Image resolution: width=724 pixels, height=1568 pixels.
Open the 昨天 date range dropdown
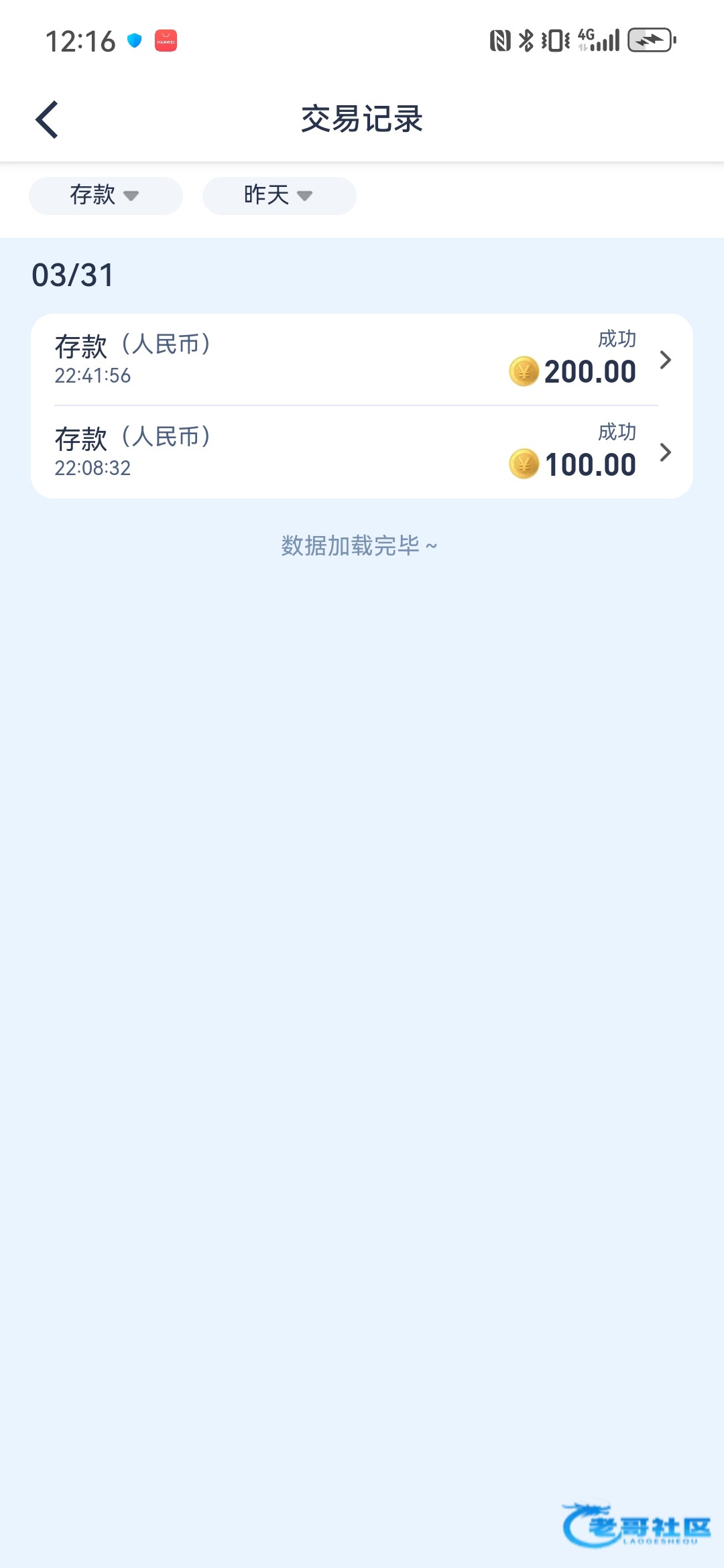click(279, 196)
